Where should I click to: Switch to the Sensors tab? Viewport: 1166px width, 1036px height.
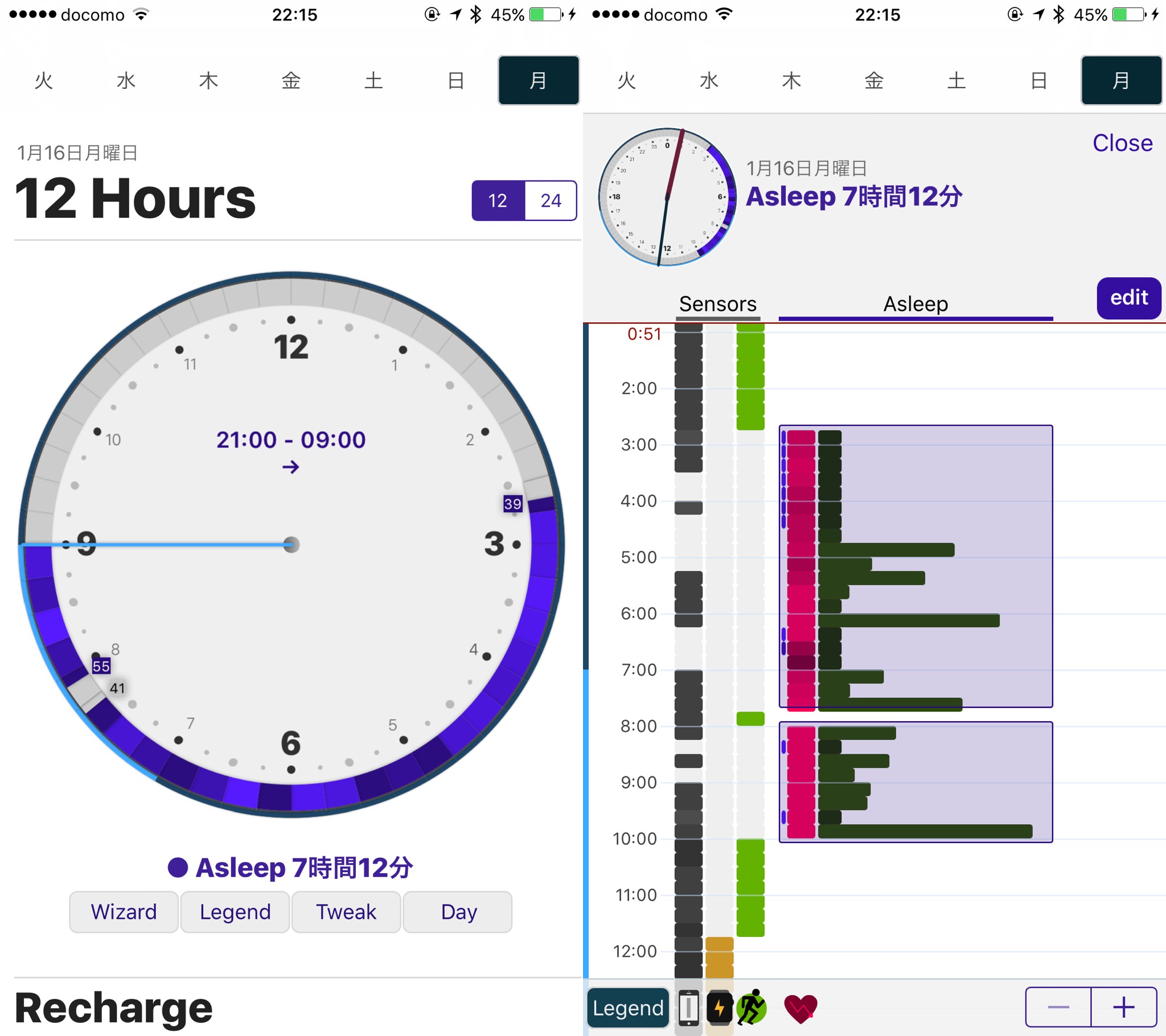[717, 304]
